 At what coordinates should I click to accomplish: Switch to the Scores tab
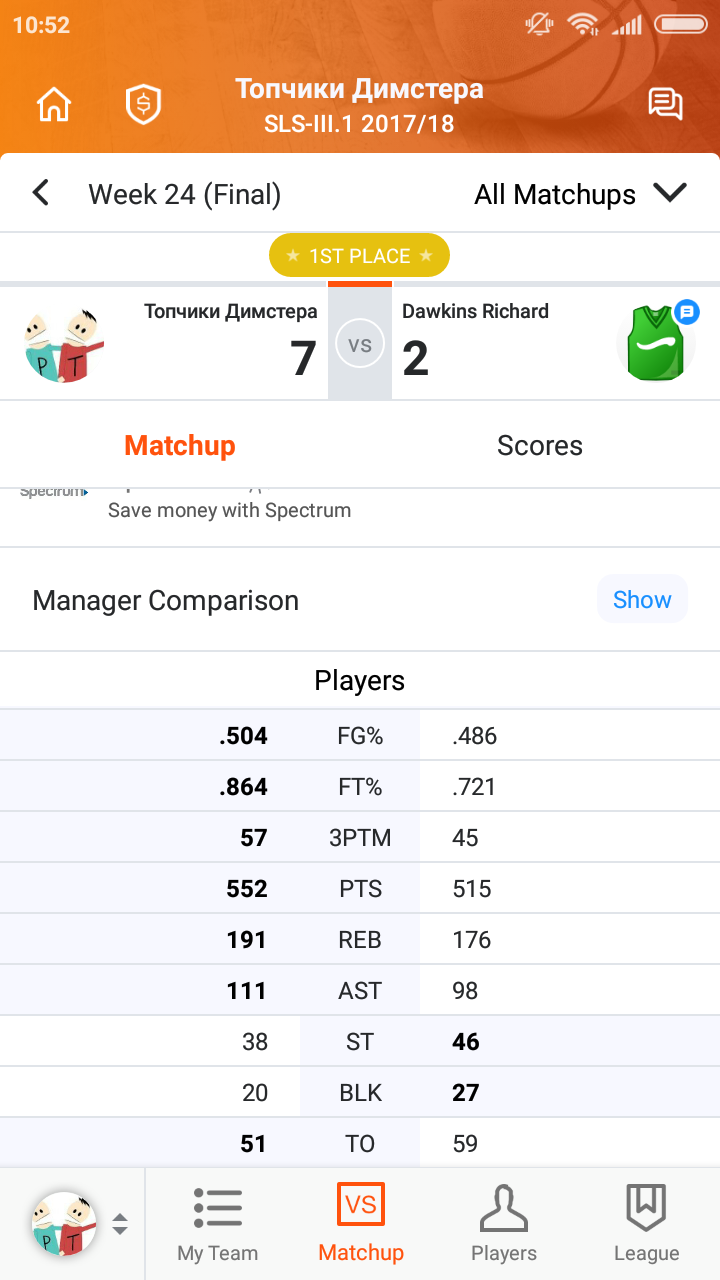pos(540,445)
